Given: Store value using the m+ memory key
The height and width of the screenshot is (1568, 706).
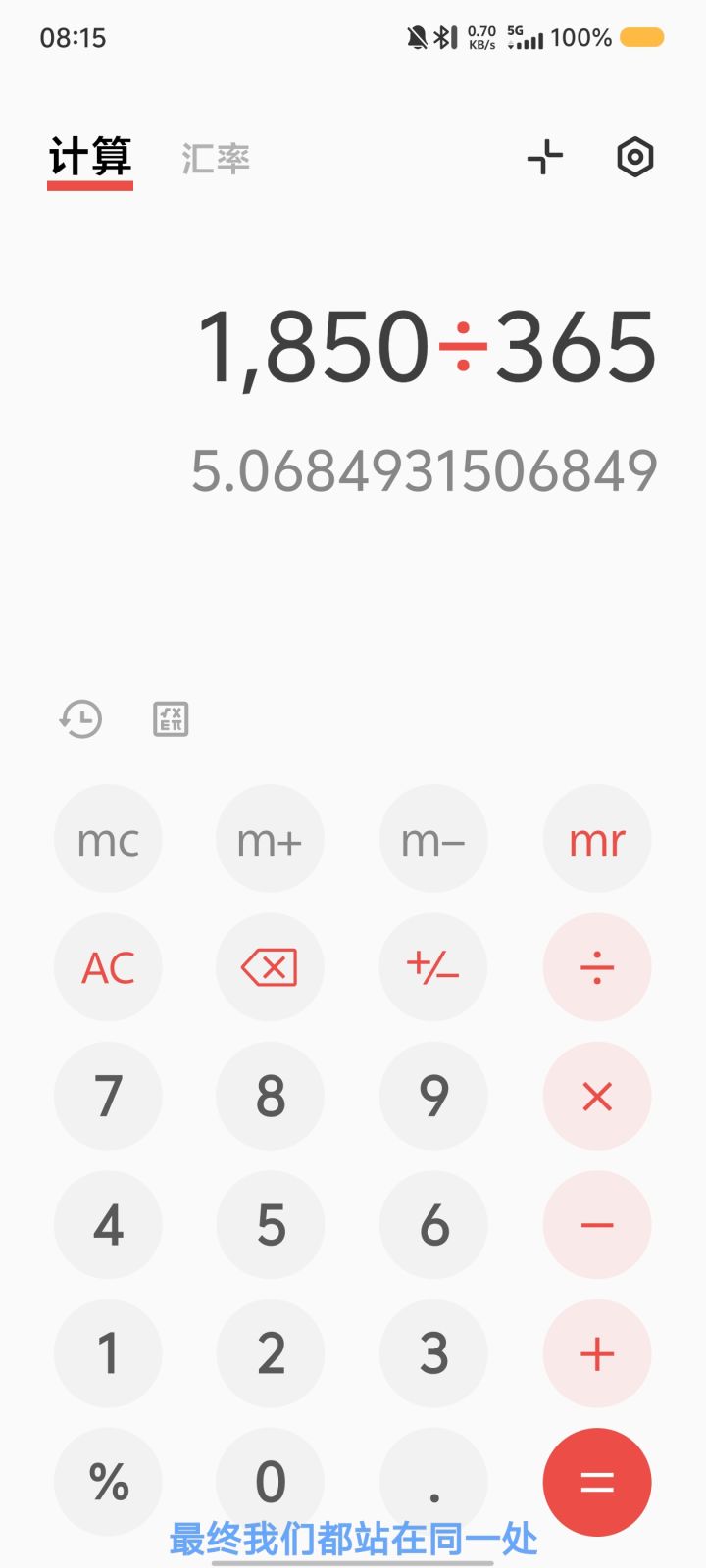Looking at the screenshot, I should point(271,839).
